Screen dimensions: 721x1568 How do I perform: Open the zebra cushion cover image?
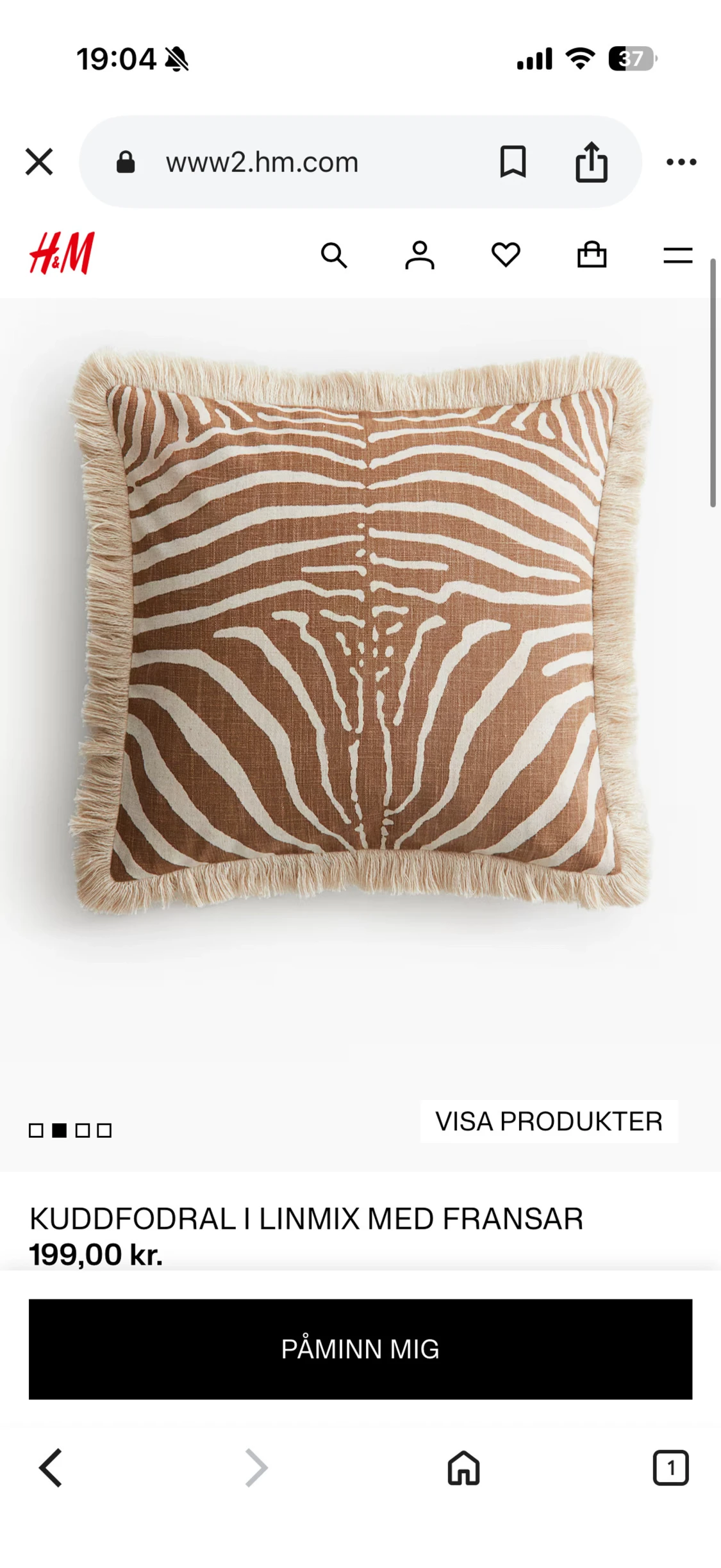[x=360, y=631]
